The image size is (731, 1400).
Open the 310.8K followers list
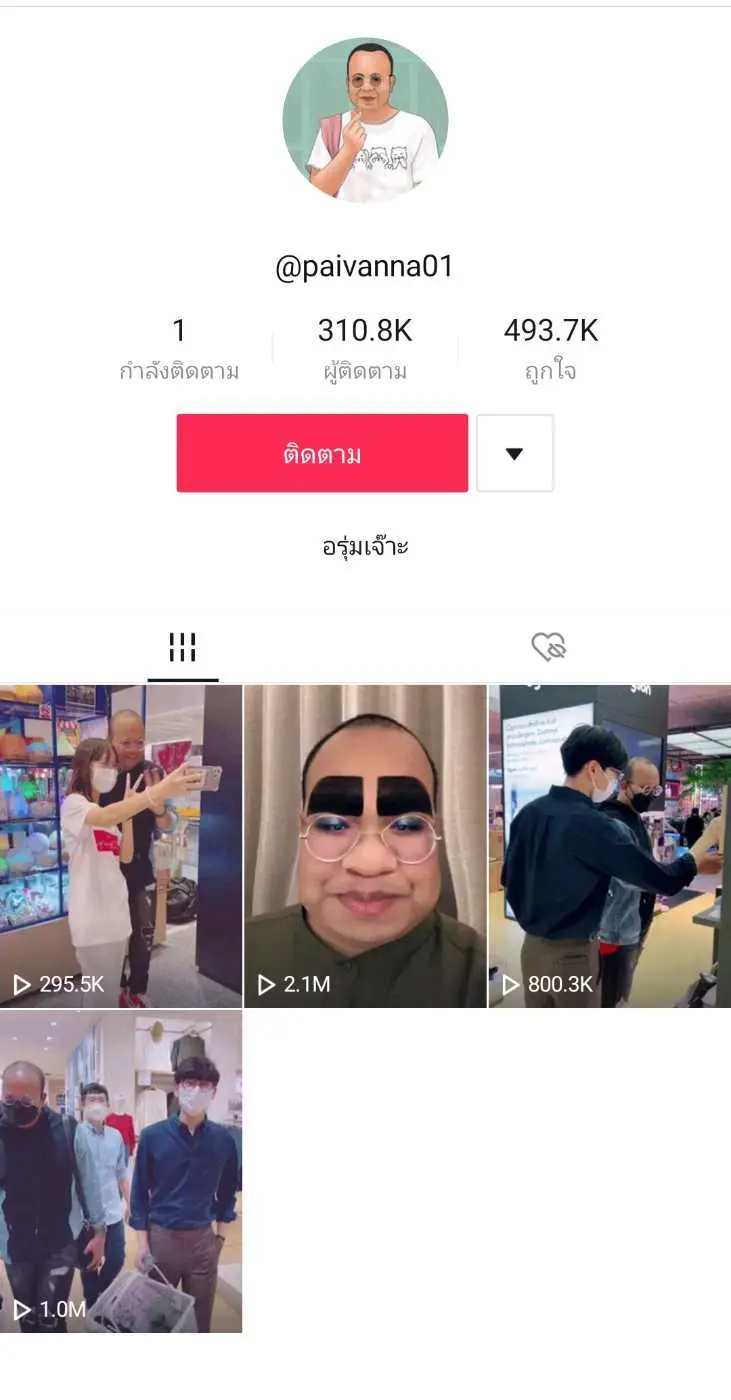coord(365,348)
